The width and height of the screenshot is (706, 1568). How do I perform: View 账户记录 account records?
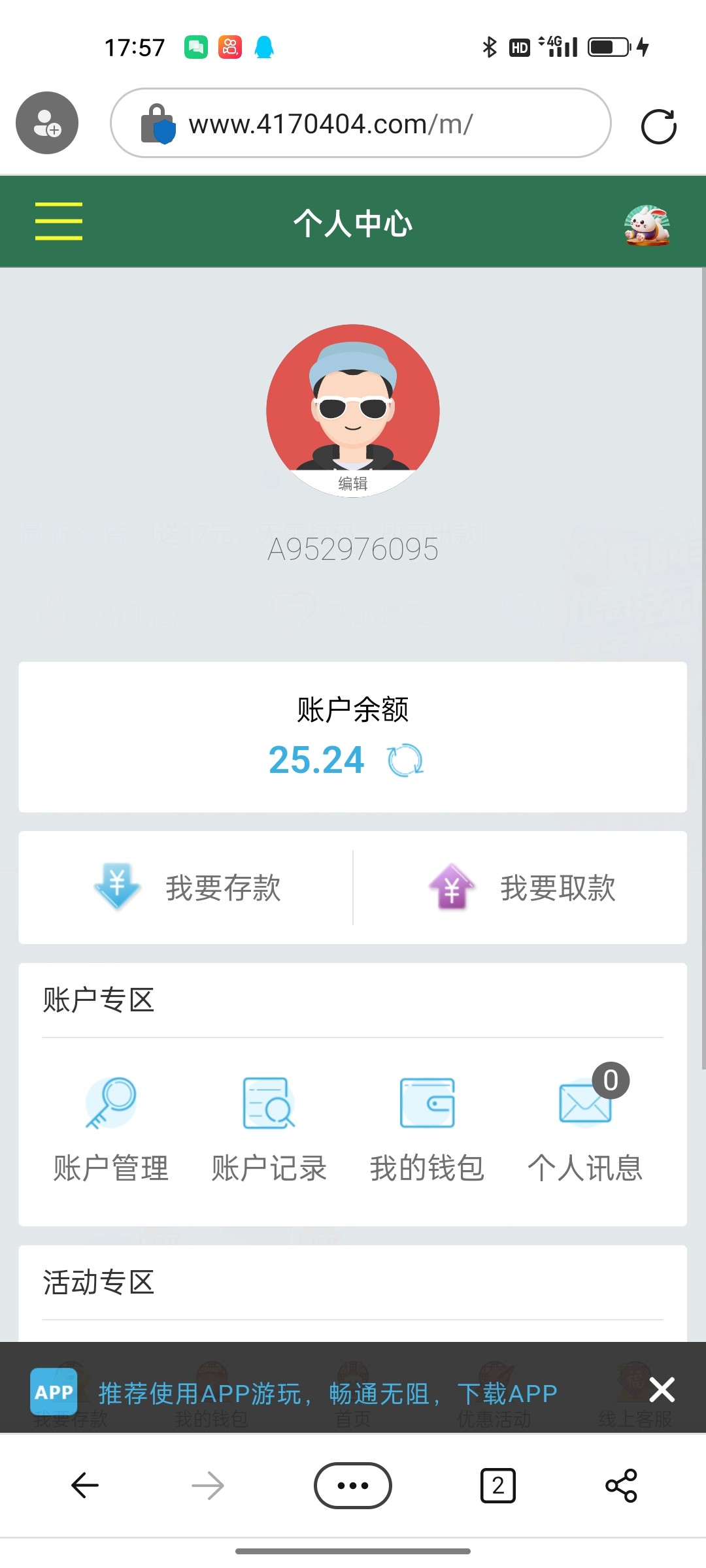(x=269, y=1130)
